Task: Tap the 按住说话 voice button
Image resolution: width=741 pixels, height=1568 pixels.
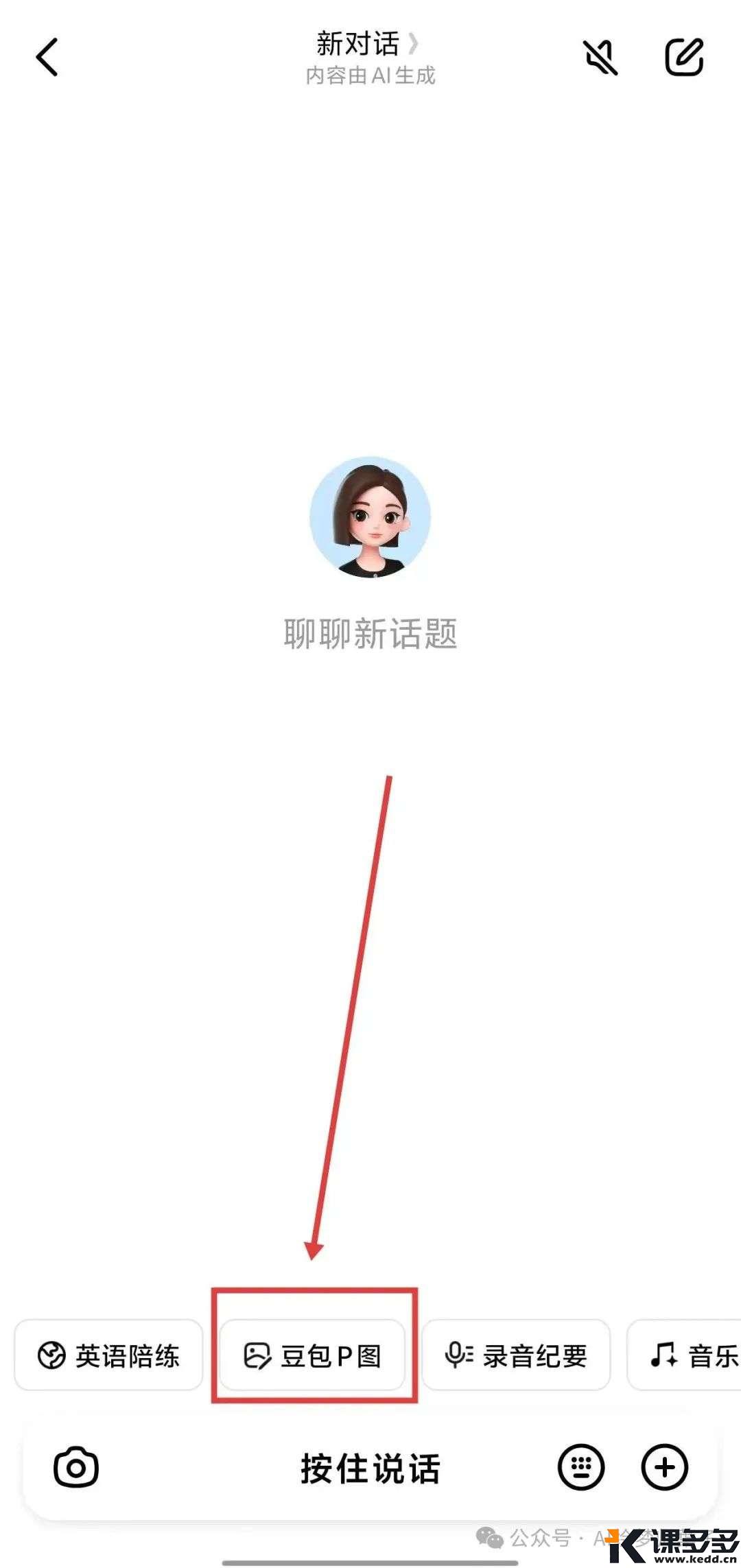Action: [x=370, y=1469]
